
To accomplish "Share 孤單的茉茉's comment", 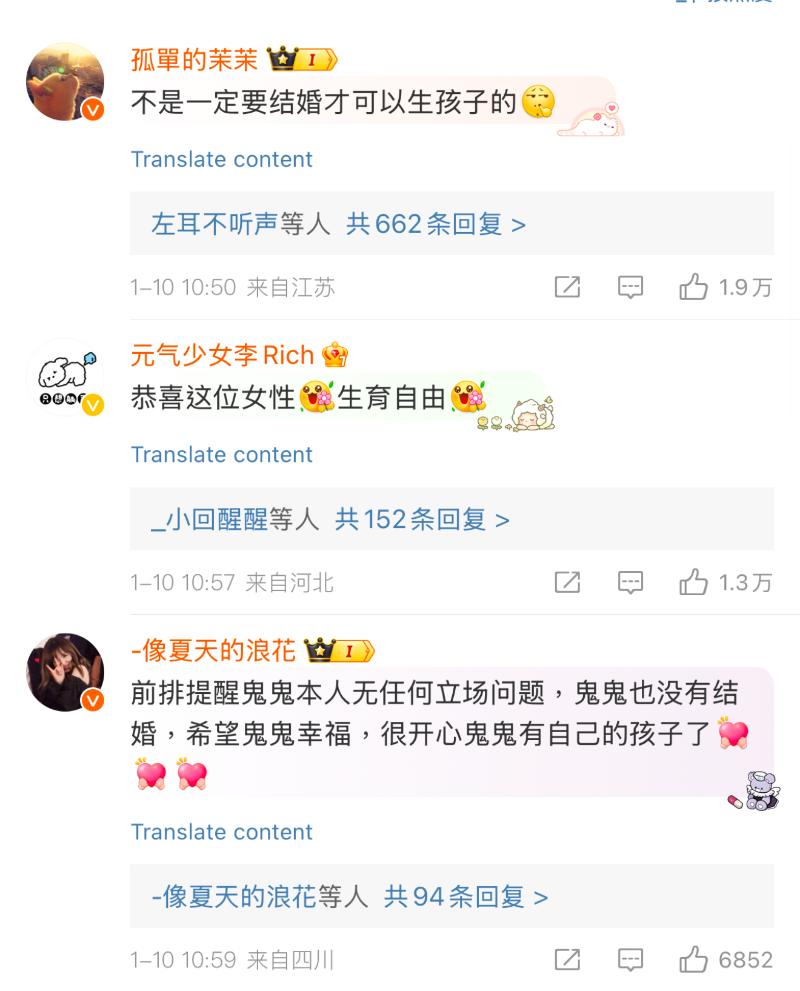I will pyautogui.click(x=567, y=288).
